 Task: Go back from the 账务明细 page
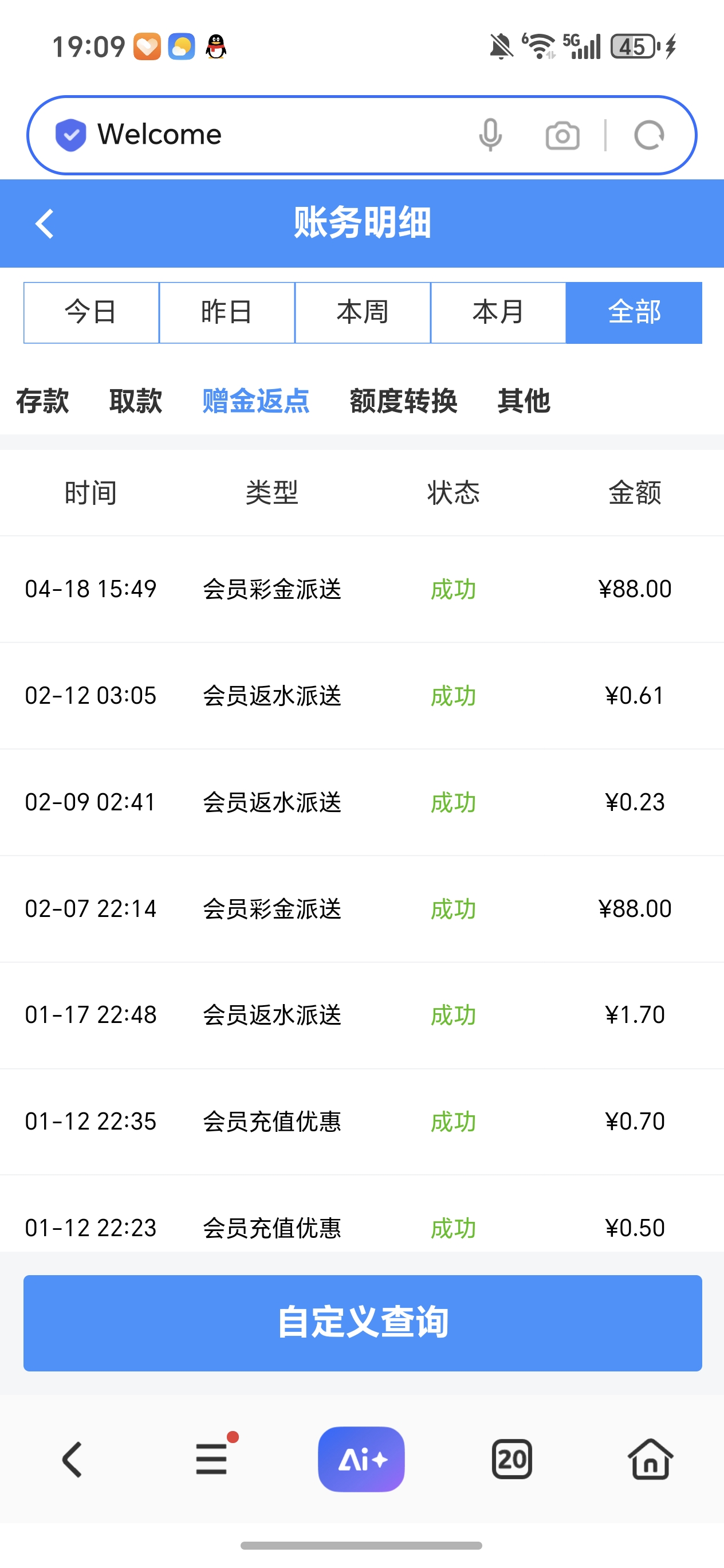(45, 224)
